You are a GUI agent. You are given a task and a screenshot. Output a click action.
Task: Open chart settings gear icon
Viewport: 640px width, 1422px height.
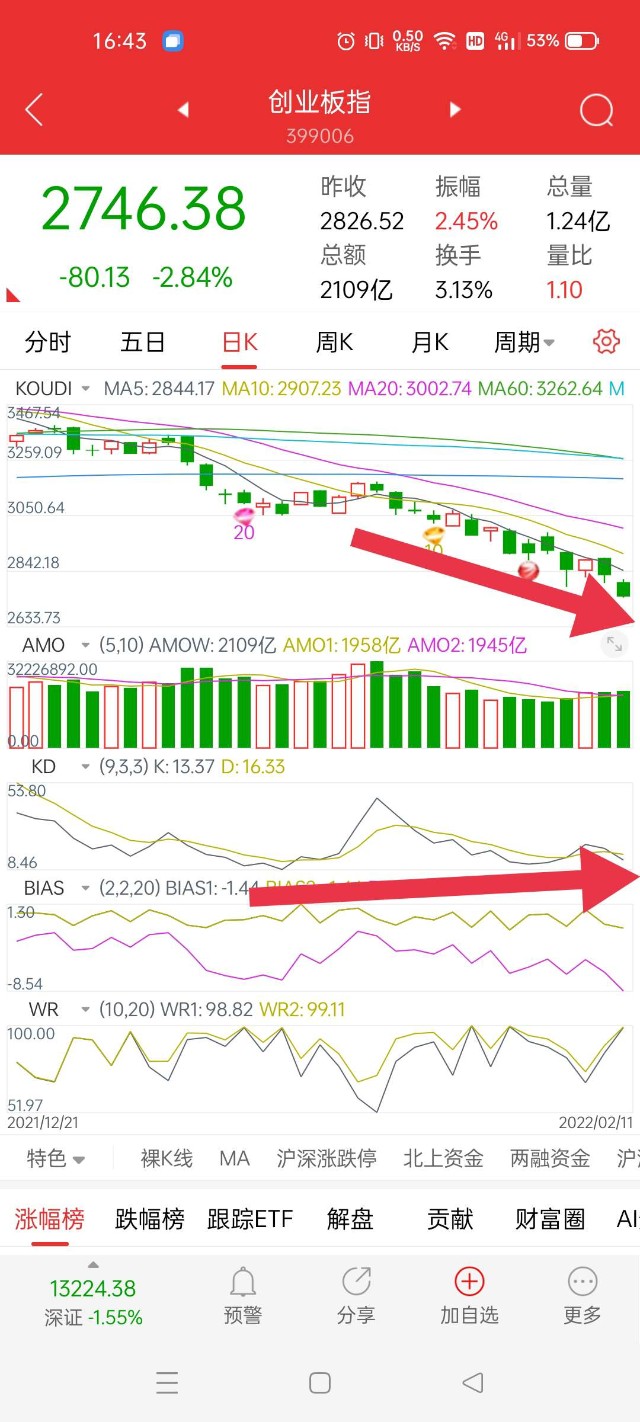pos(606,342)
